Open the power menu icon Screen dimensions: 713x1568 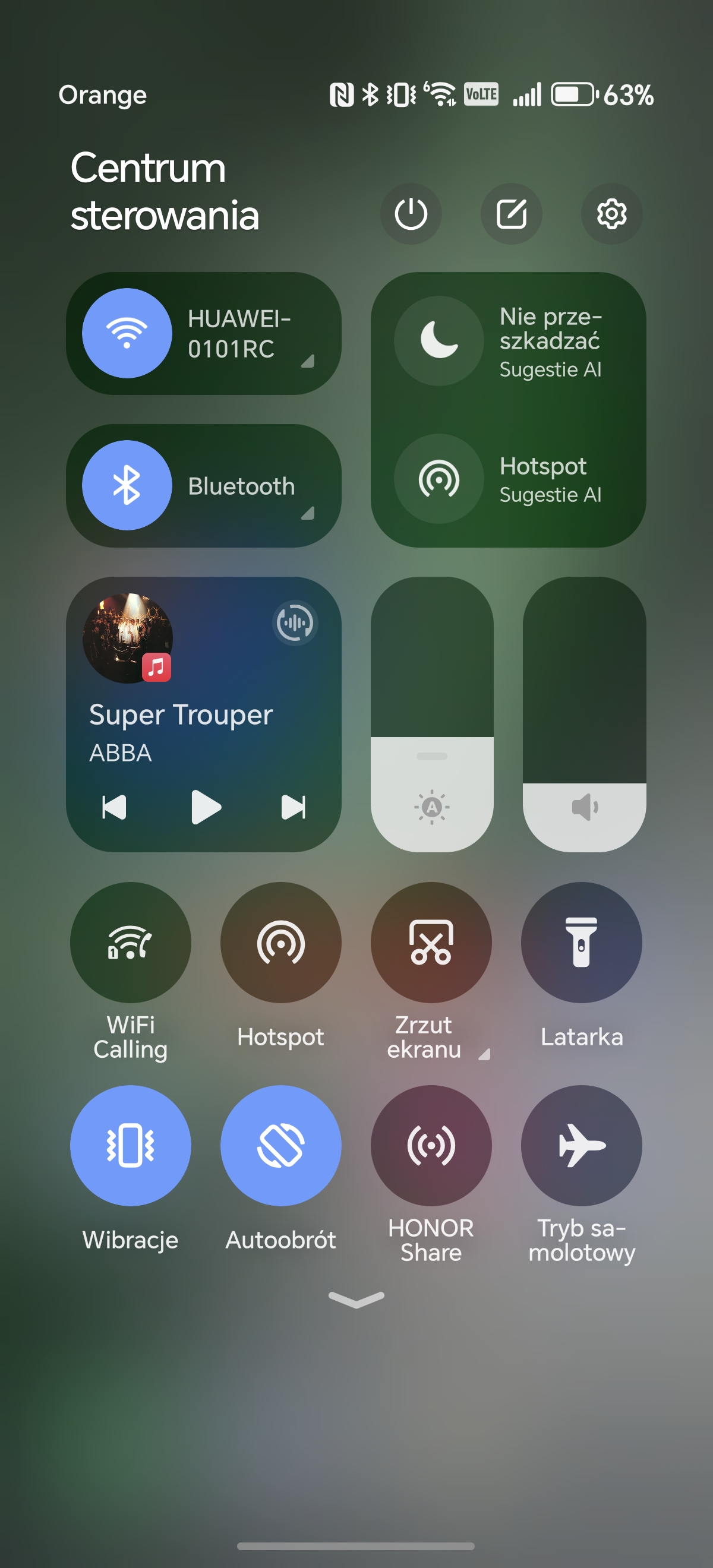411,214
